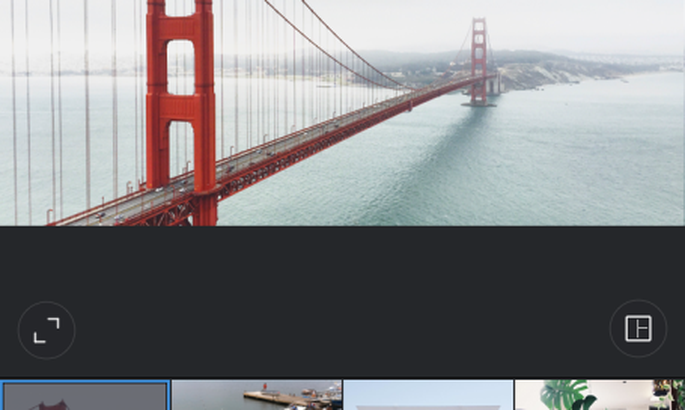Select the highlighted bridge photo thumbnail
685x410 pixels.
85,396
